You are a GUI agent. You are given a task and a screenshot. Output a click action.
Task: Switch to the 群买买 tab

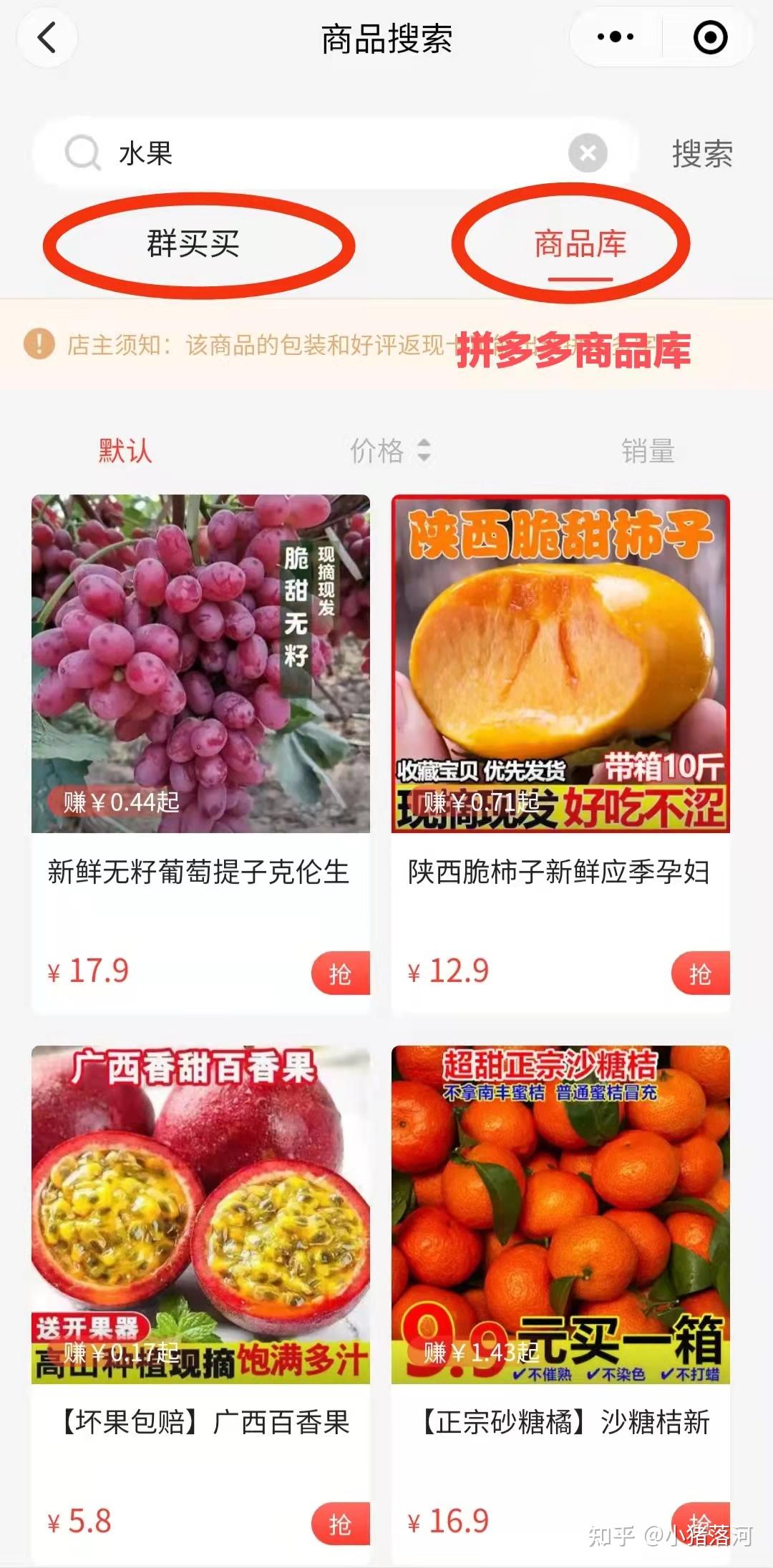tap(193, 244)
